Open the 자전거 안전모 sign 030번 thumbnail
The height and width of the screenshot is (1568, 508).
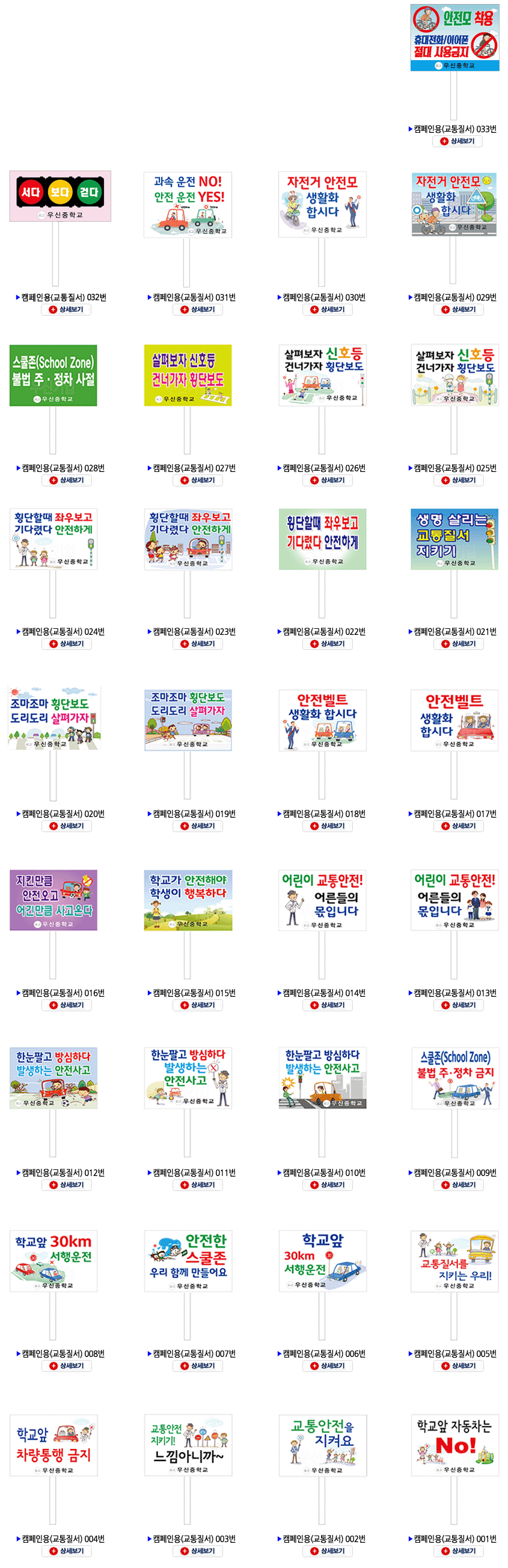[322, 204]
